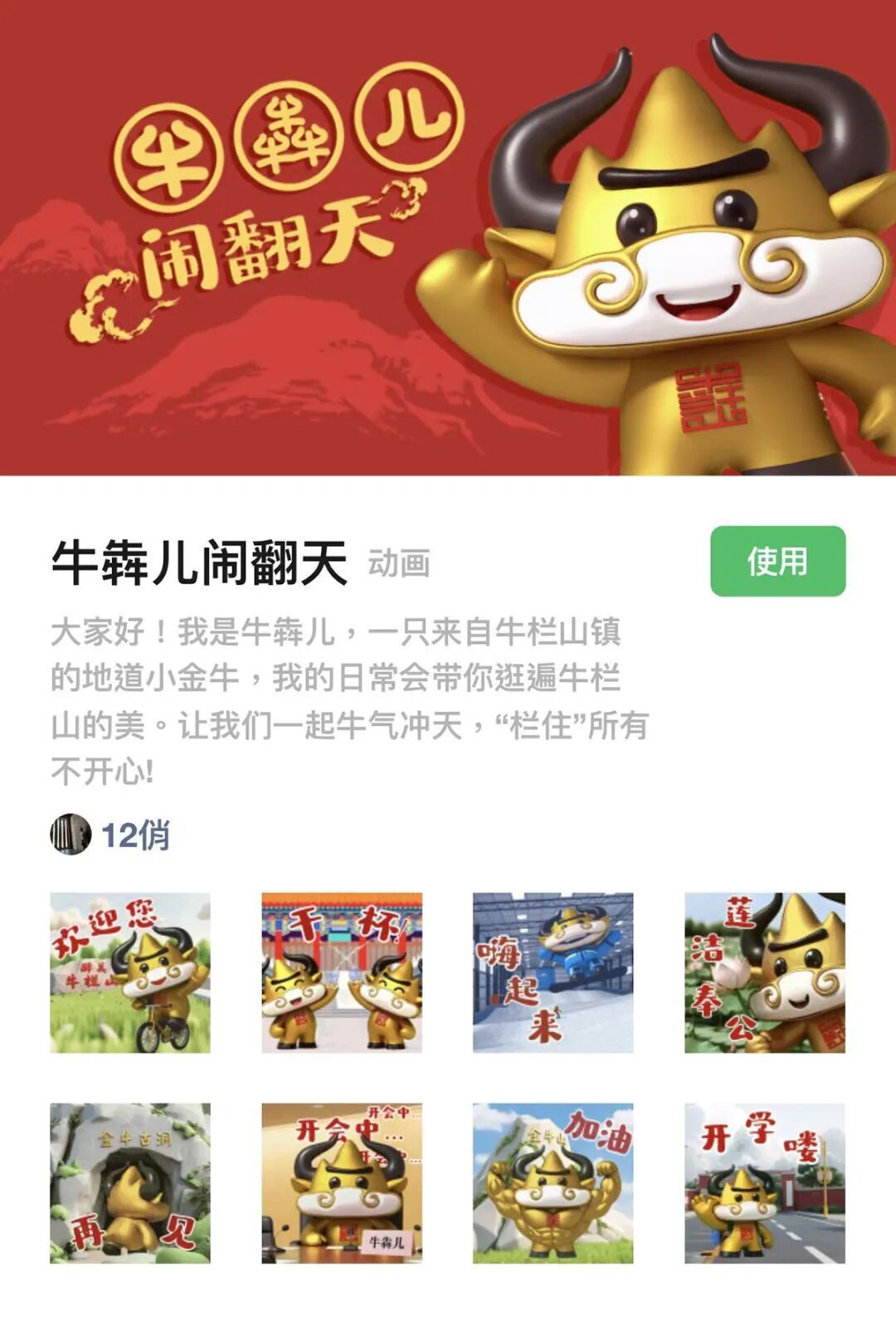Preview the 再见 sticker
Screen dimensions: 896x1325
coord(130,1183)
